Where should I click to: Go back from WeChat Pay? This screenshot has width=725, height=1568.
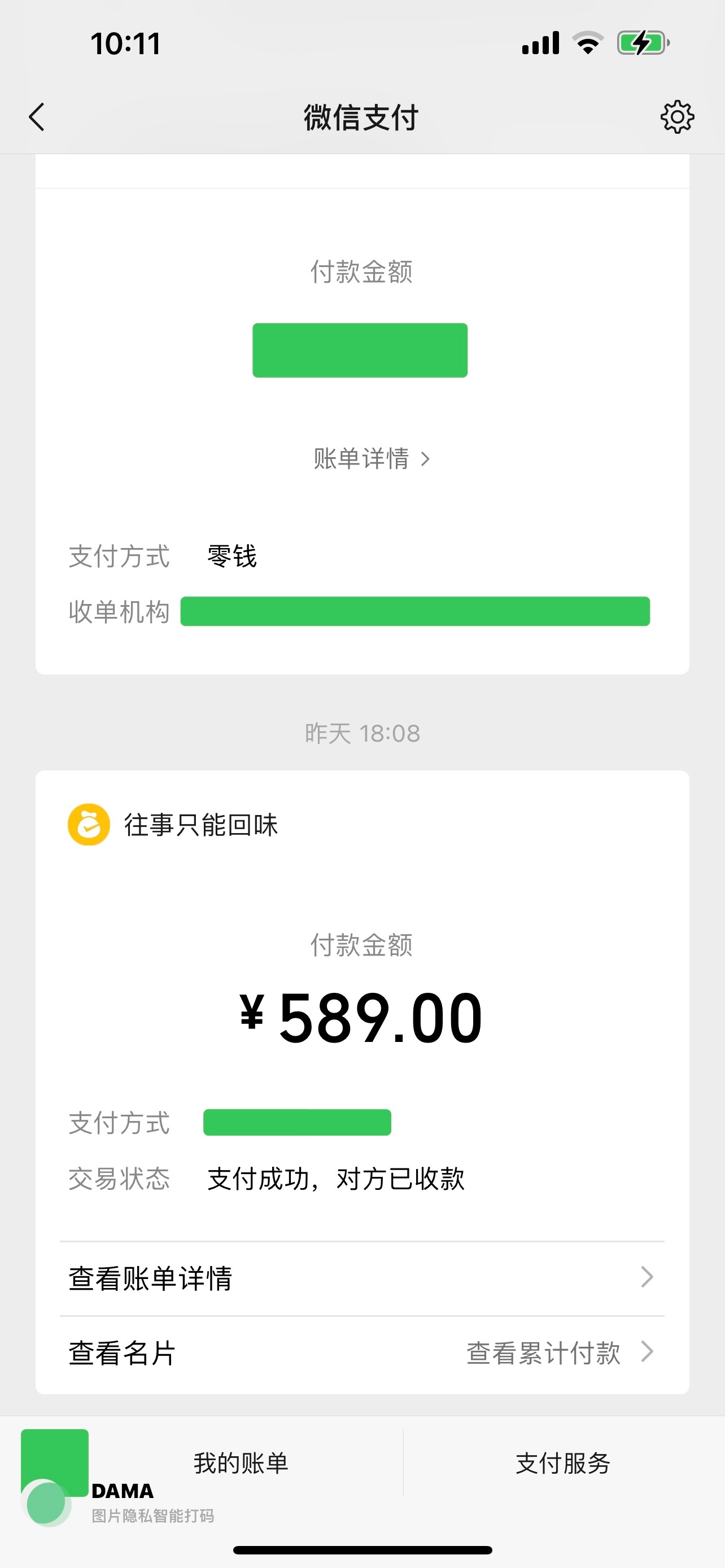coord(37,117)
